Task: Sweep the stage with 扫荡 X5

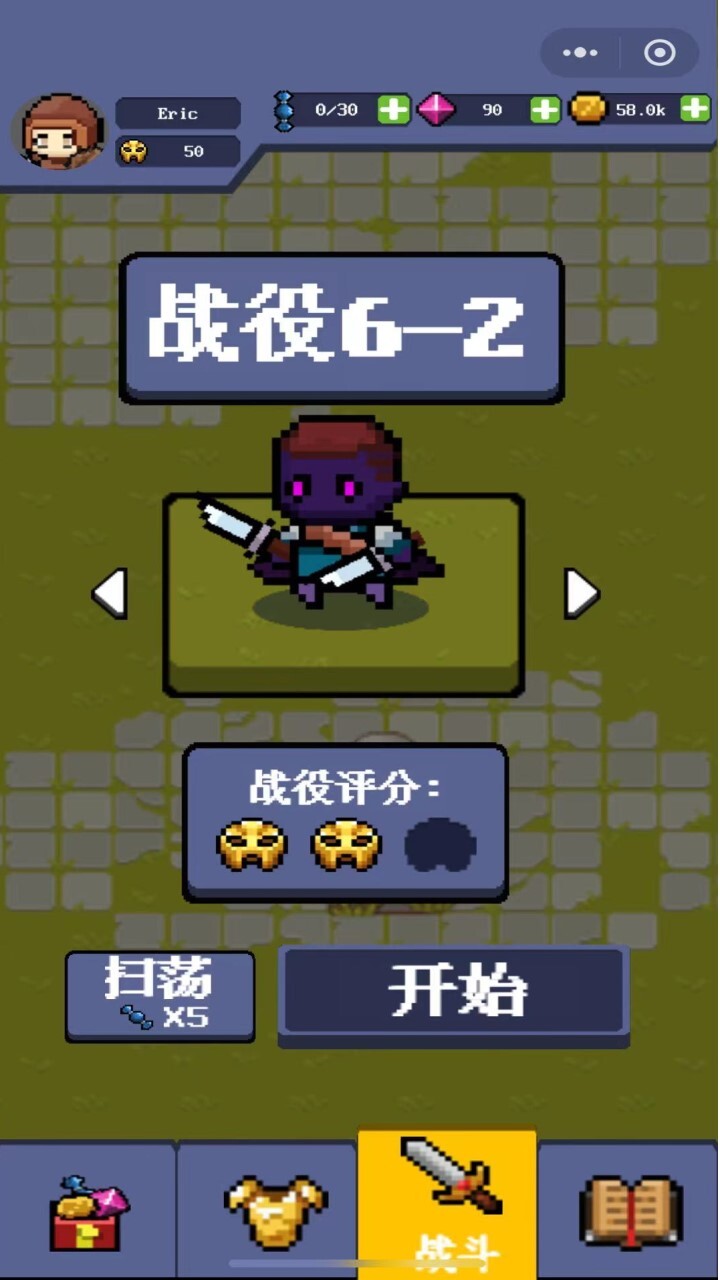Action: [160, 996]
